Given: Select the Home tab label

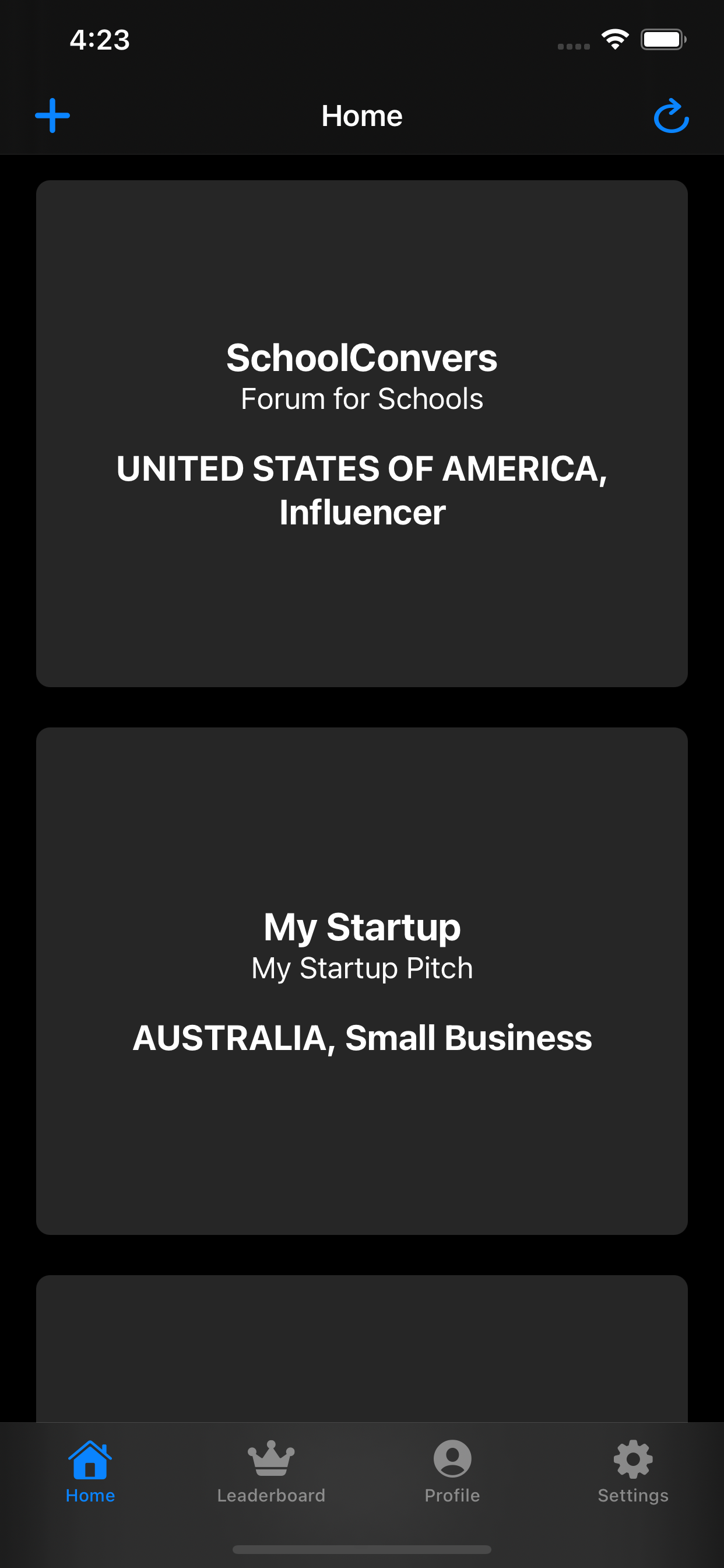Looking at the screenshot, I should [x=90, y=1494].
